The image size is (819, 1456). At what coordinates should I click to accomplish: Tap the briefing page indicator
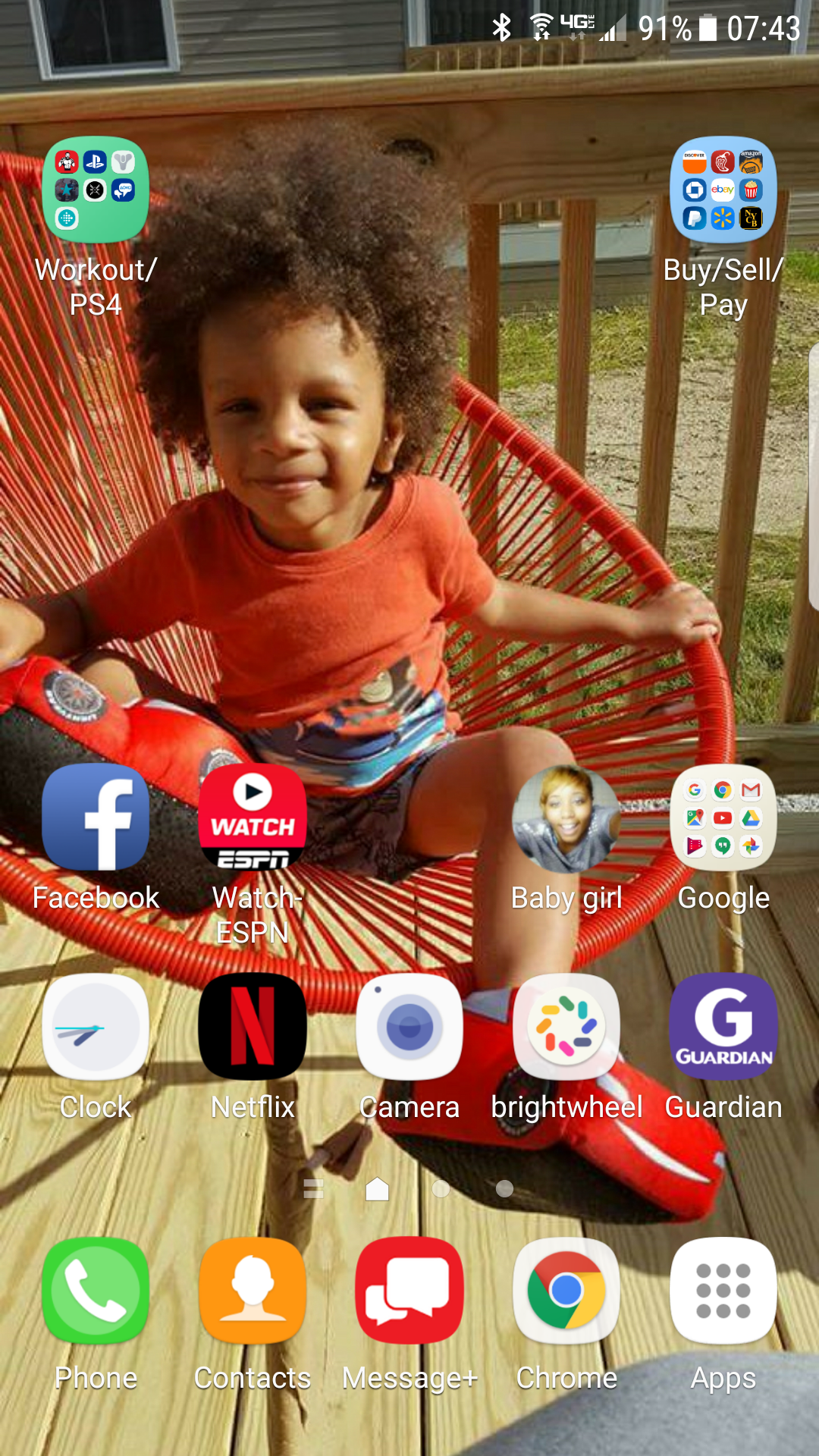click(x=313, y=1188)
